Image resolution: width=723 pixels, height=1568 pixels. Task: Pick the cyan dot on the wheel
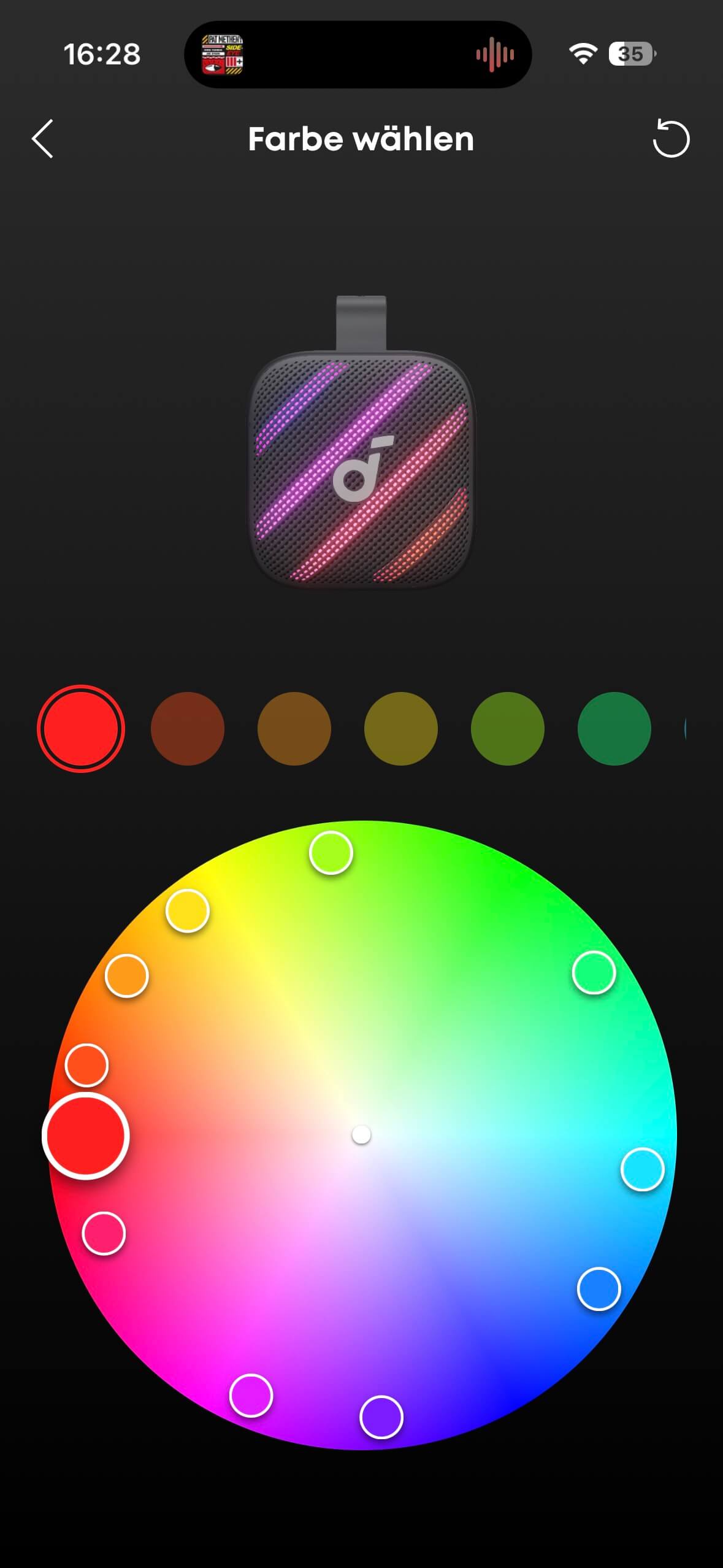643,1169
